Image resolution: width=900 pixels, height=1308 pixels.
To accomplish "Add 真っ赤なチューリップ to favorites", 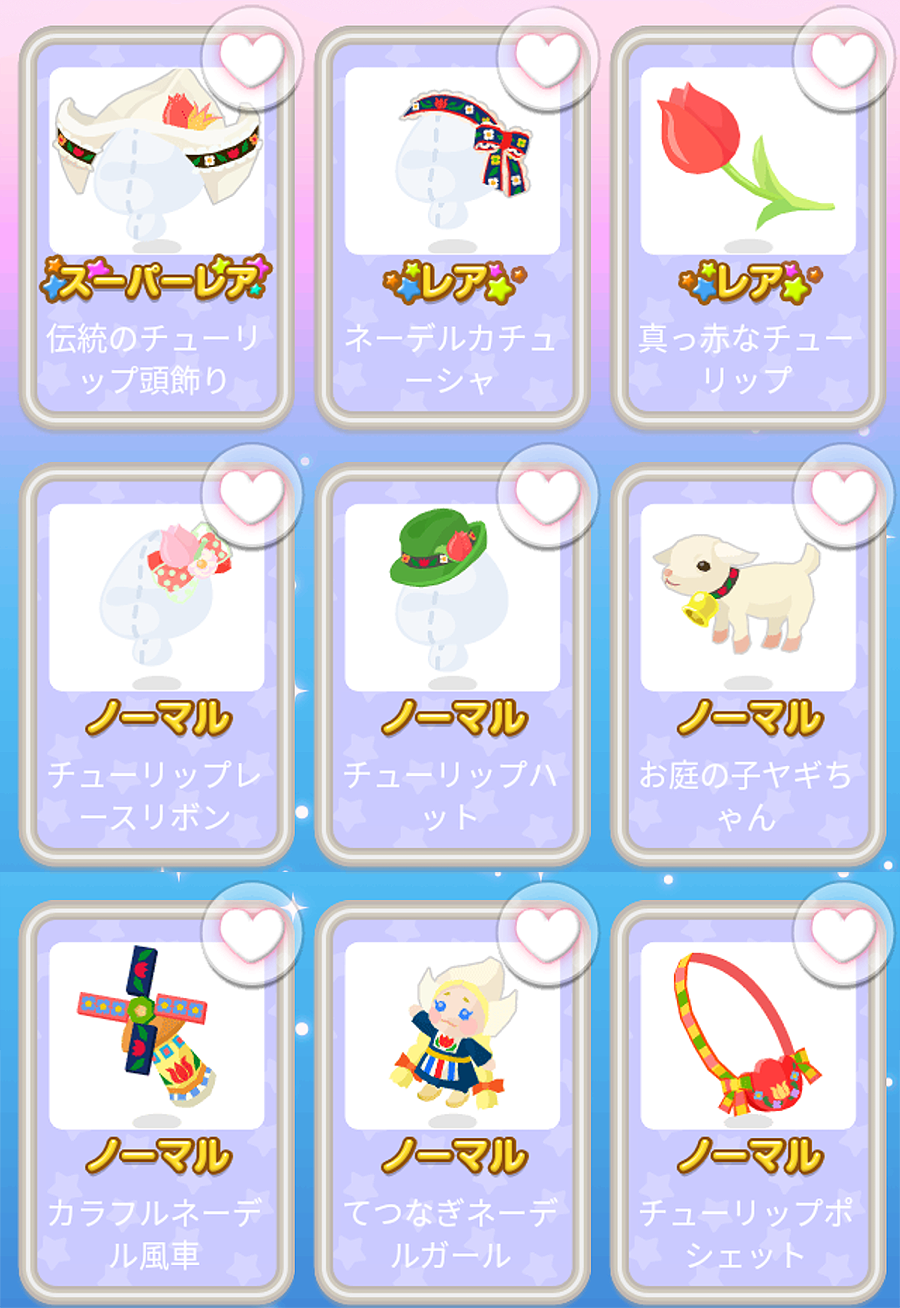I will [x=842, y=57].
